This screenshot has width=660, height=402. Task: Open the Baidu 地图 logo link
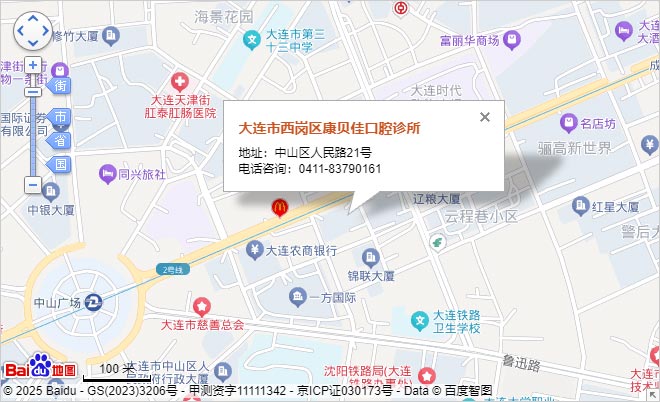pos(40,369)
